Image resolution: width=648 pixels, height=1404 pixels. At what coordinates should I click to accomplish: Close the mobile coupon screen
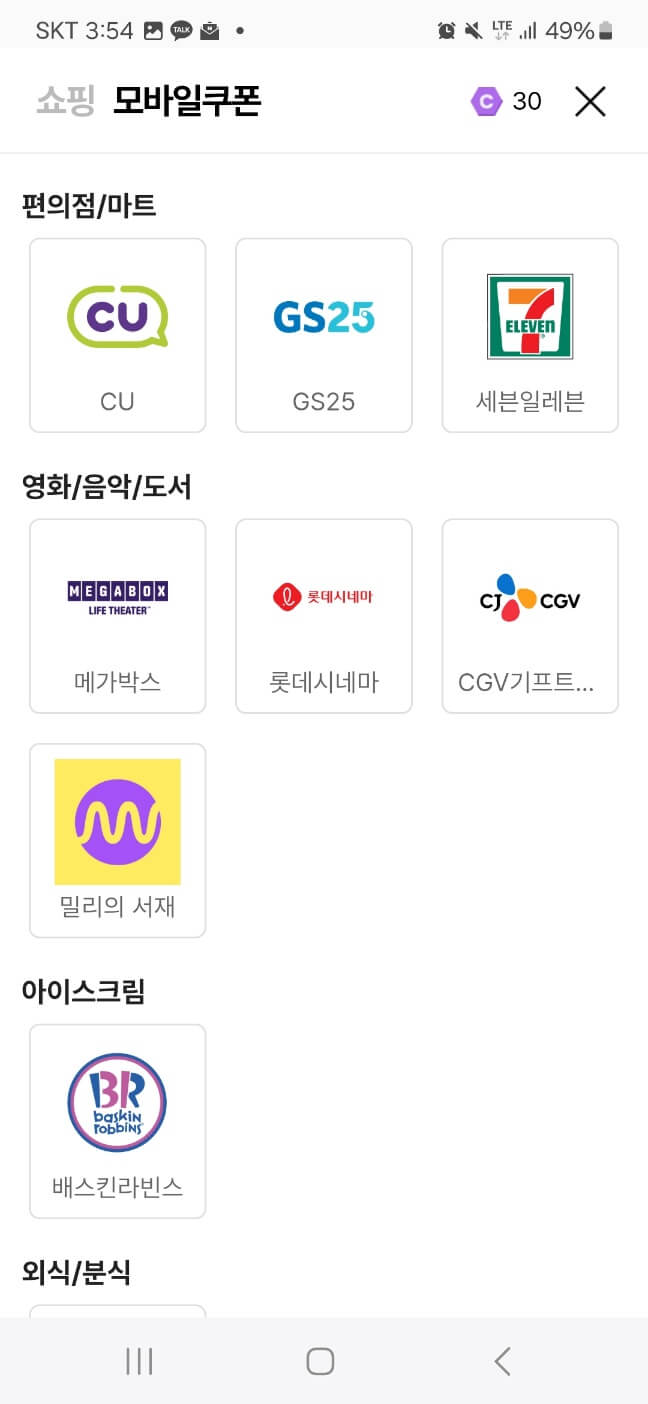590,101
